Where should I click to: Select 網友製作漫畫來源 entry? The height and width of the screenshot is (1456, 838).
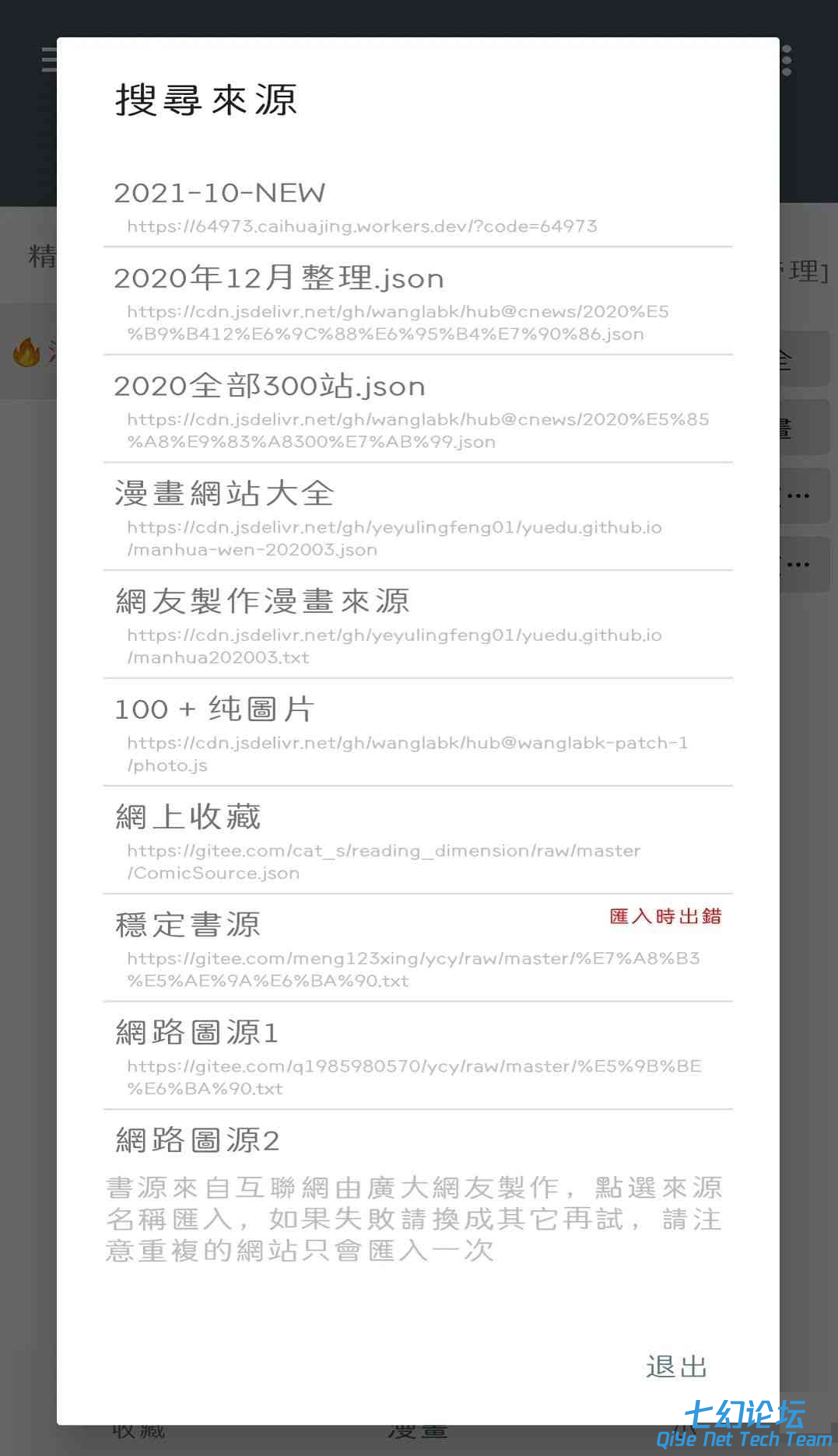pyautogui.click(x=418, y=626)
